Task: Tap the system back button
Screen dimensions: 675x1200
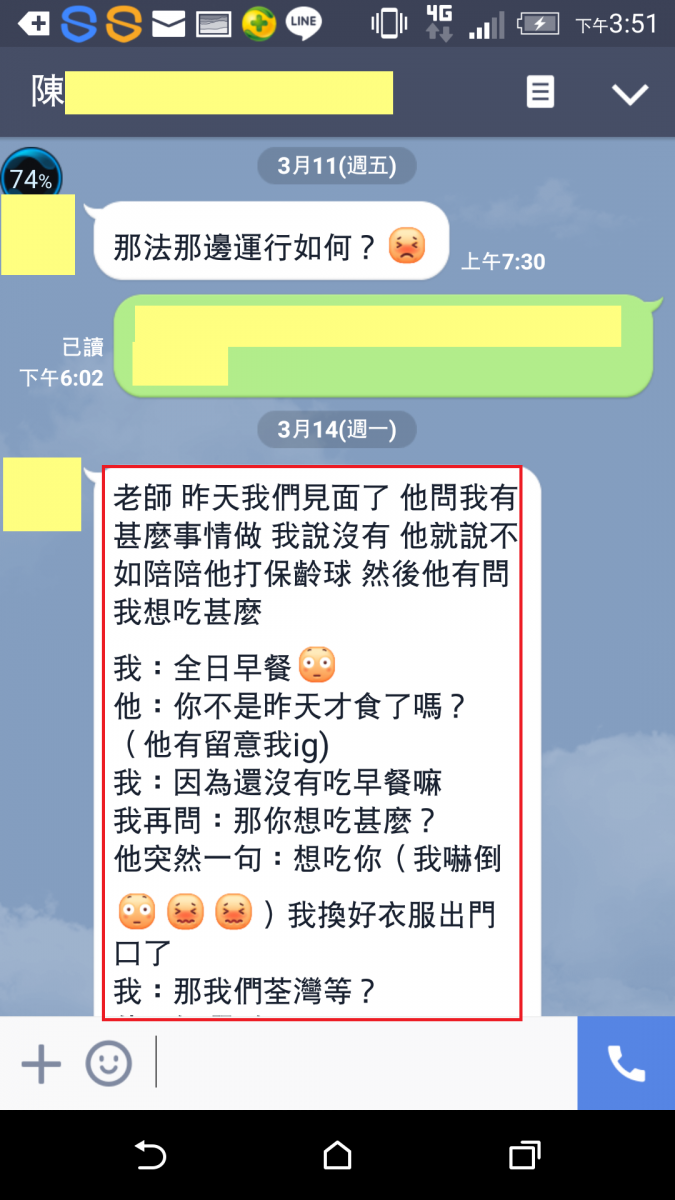Action: click(x=150, y=1156)
